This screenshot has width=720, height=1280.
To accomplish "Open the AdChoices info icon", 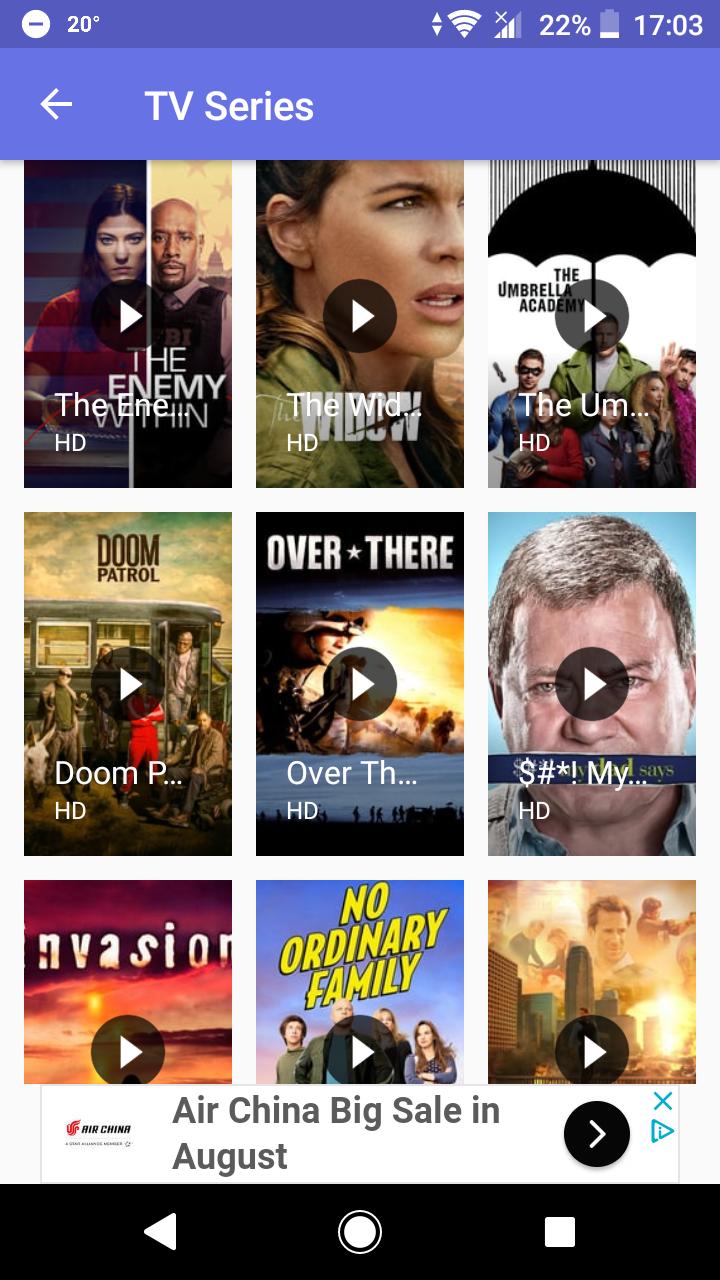I will click(x=662, y=1131).
